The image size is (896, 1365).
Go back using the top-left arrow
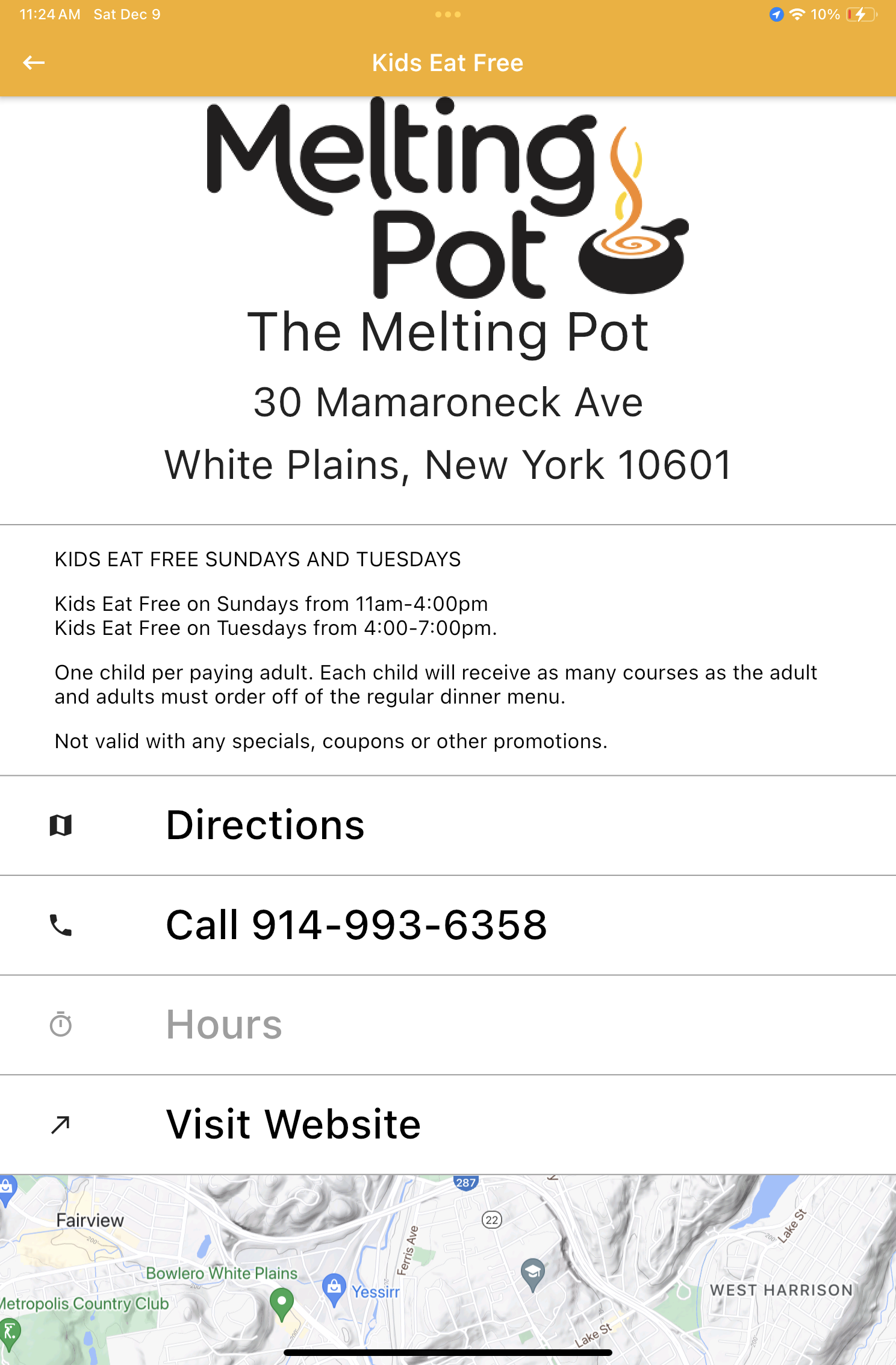[34, 63]
